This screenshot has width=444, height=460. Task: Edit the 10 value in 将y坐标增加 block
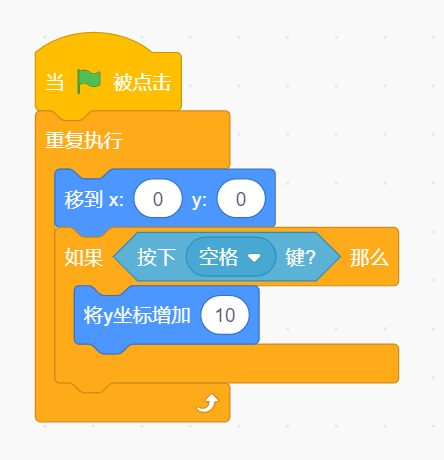click(225, 315)
